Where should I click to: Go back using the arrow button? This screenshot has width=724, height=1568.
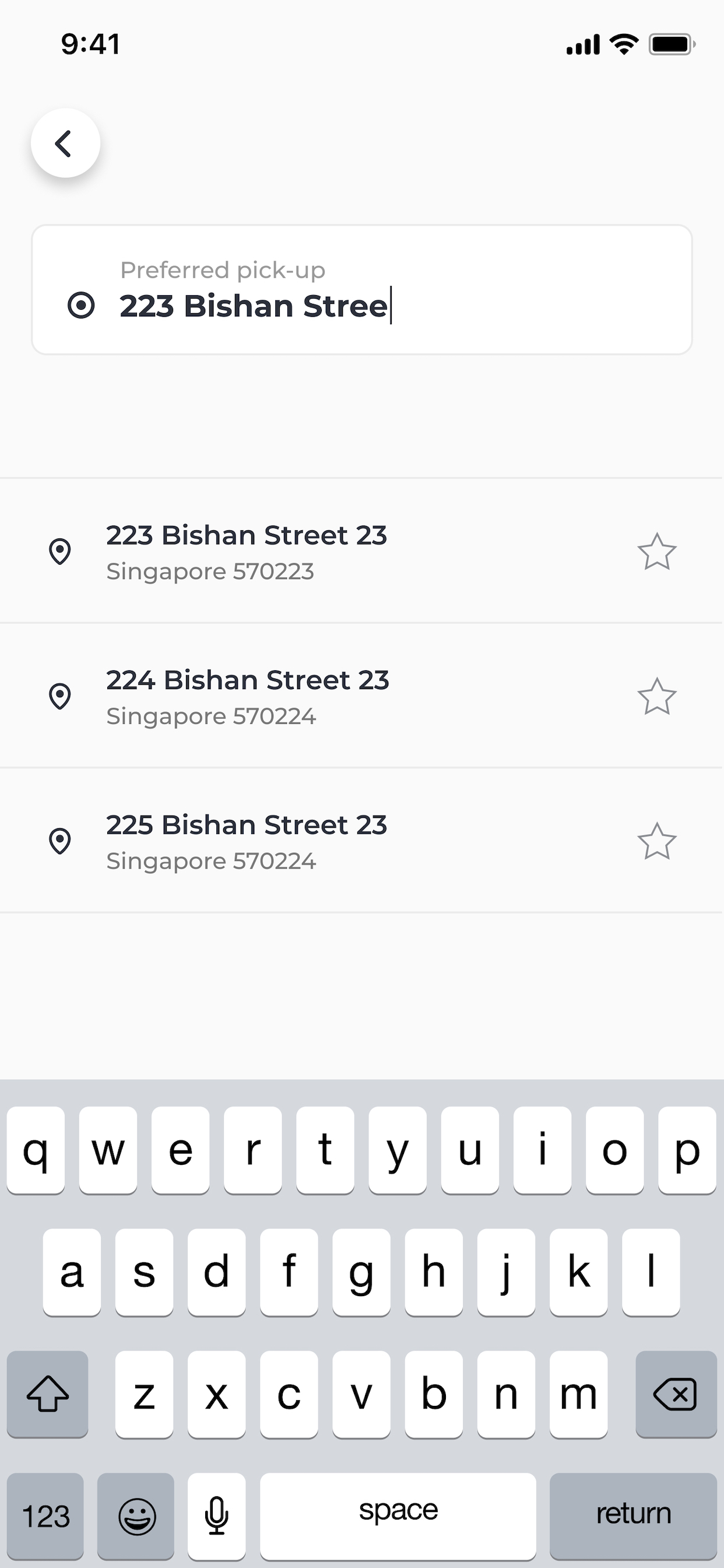pyautogui.click(x=65, y=143)
